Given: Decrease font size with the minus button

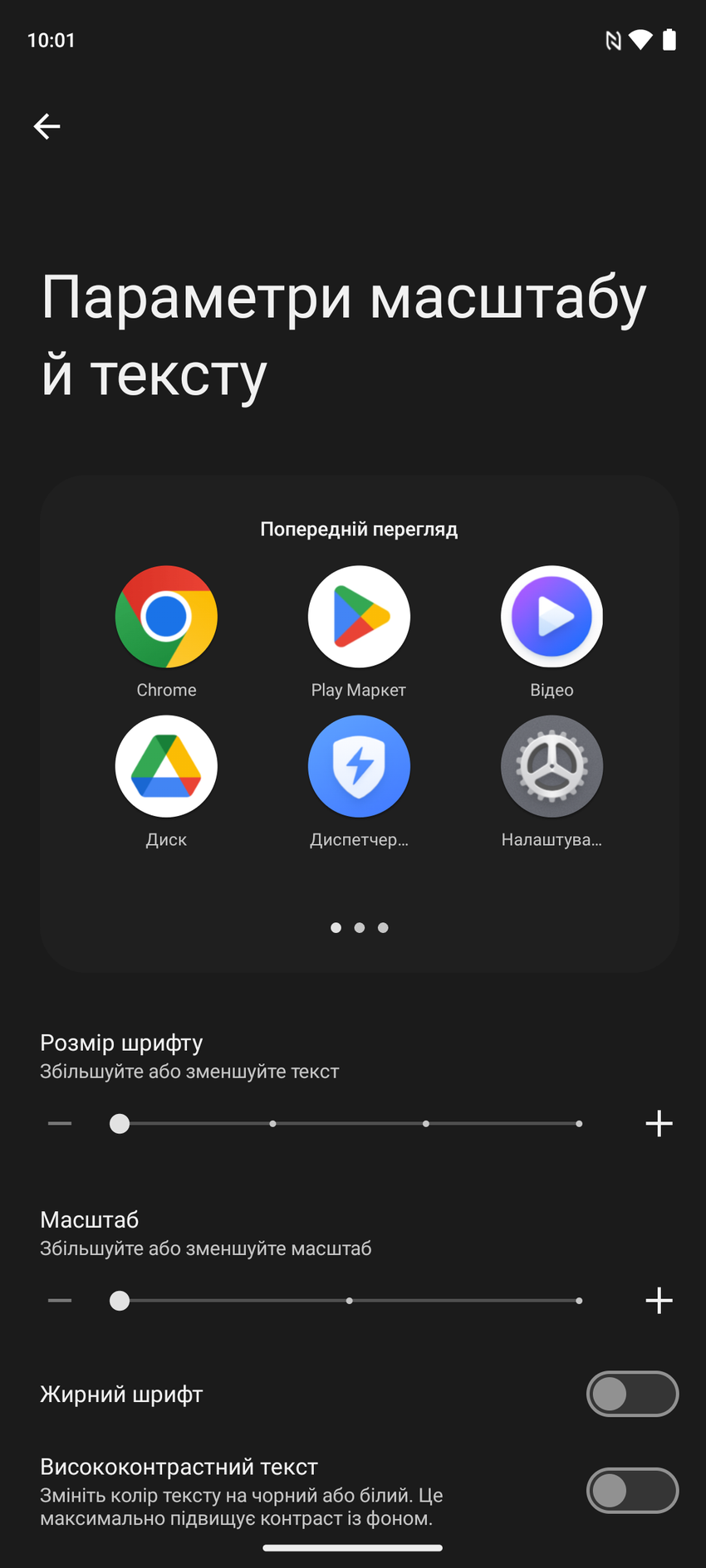Looking at the screenshot, I should tap(60, 1123).
